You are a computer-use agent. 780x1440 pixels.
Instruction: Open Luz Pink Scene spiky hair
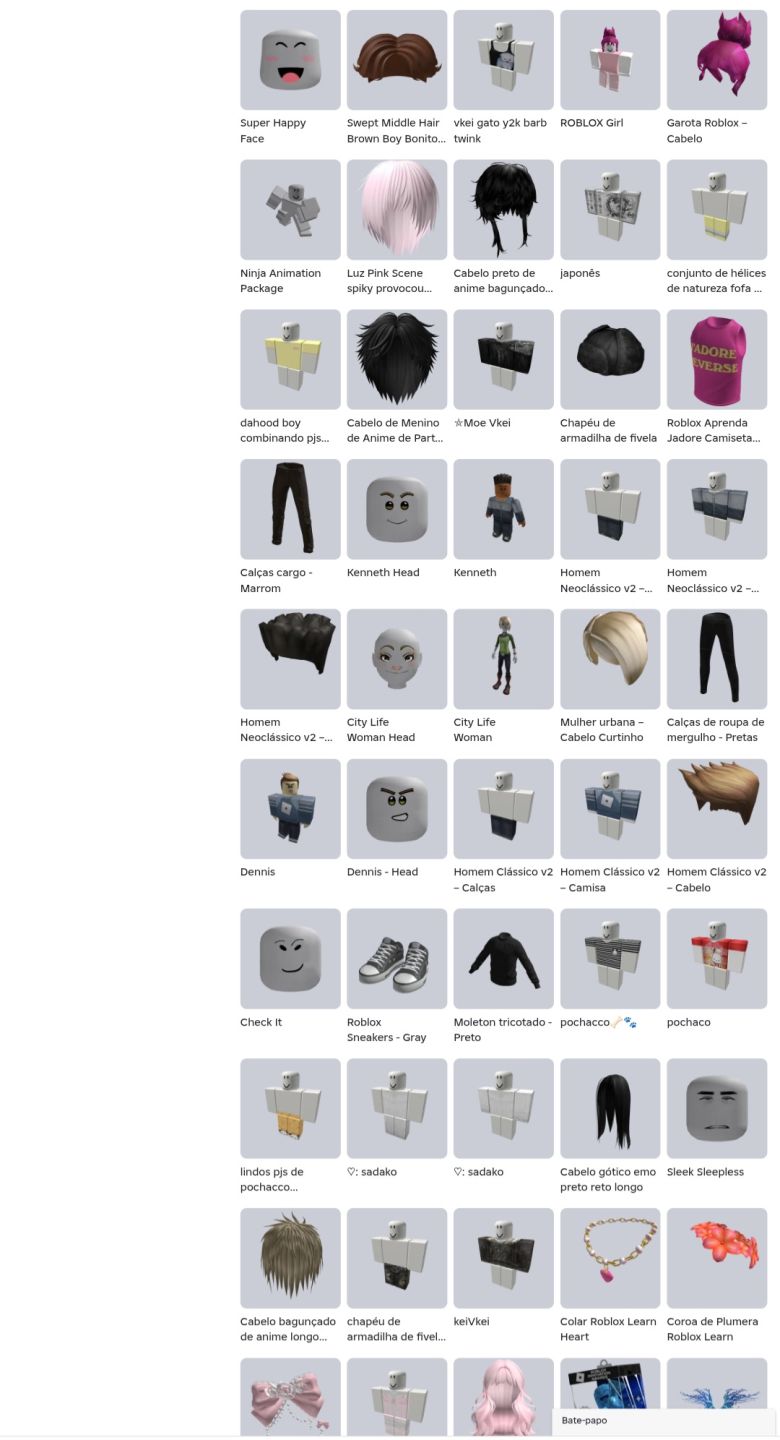pos(397,210)
